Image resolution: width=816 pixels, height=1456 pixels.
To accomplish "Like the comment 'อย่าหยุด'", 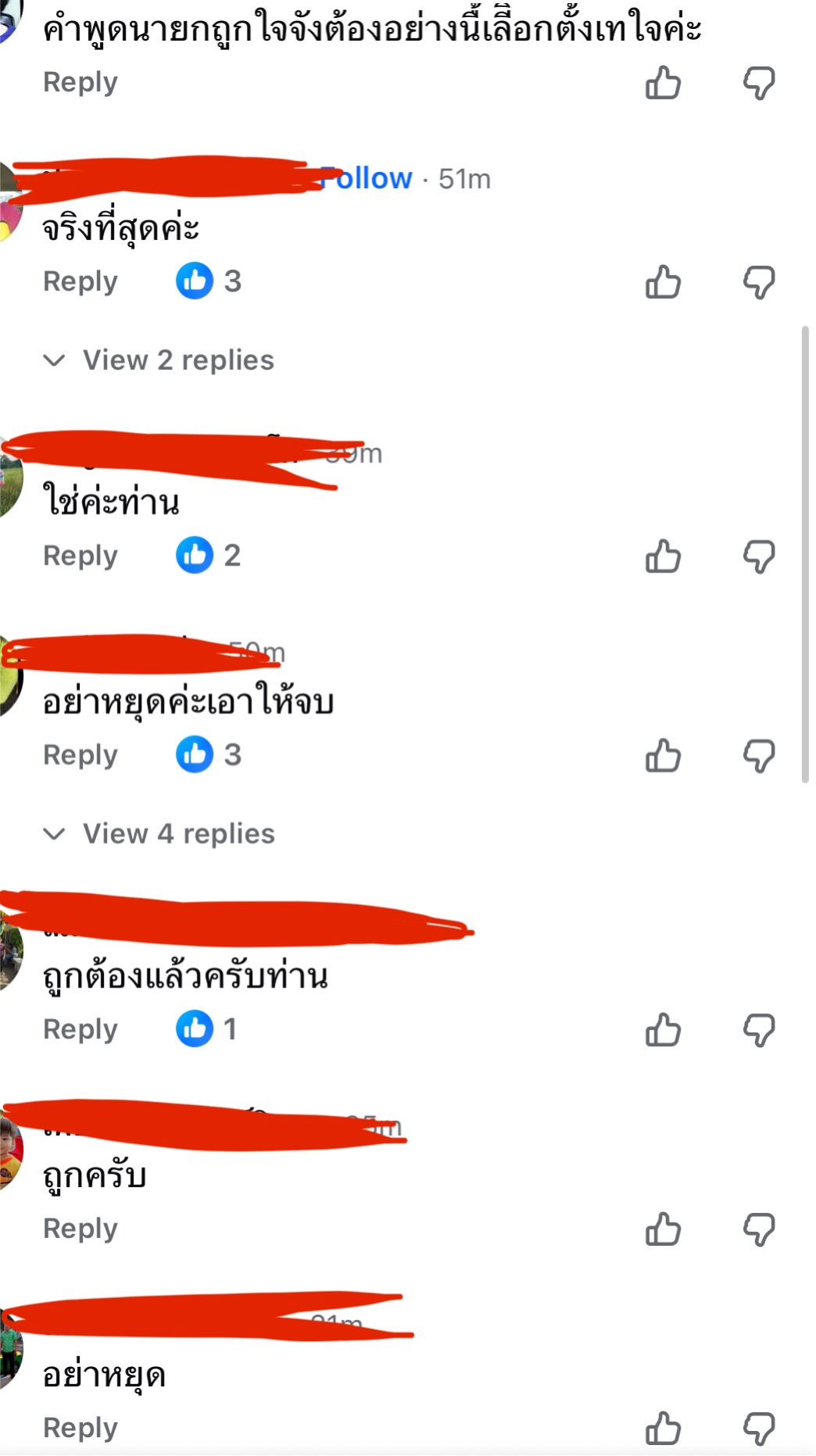I will tap(663, 1429).
